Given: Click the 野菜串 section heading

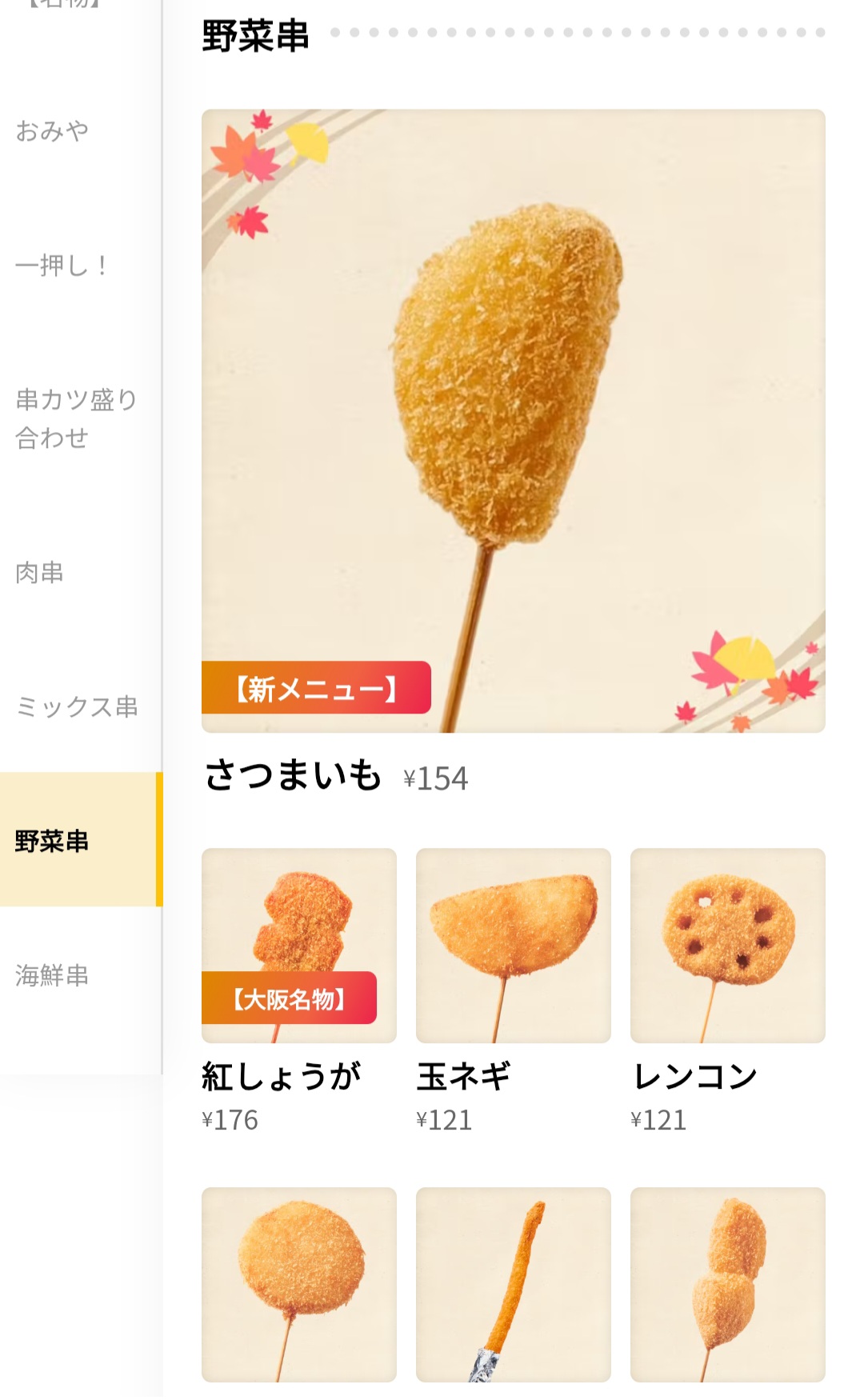Looking at the screenshot, I should click(x=254, y=34).
